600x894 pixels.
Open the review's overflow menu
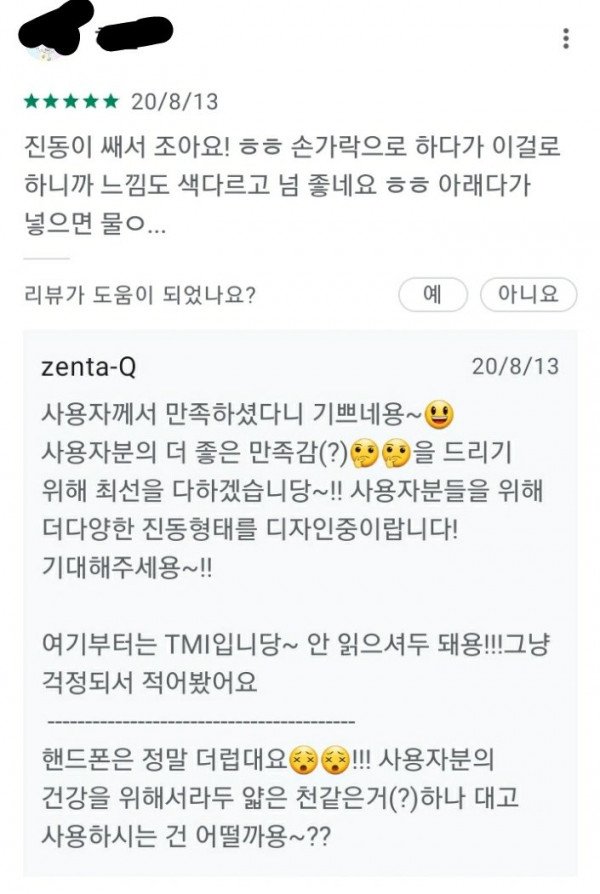click(566, 39)
